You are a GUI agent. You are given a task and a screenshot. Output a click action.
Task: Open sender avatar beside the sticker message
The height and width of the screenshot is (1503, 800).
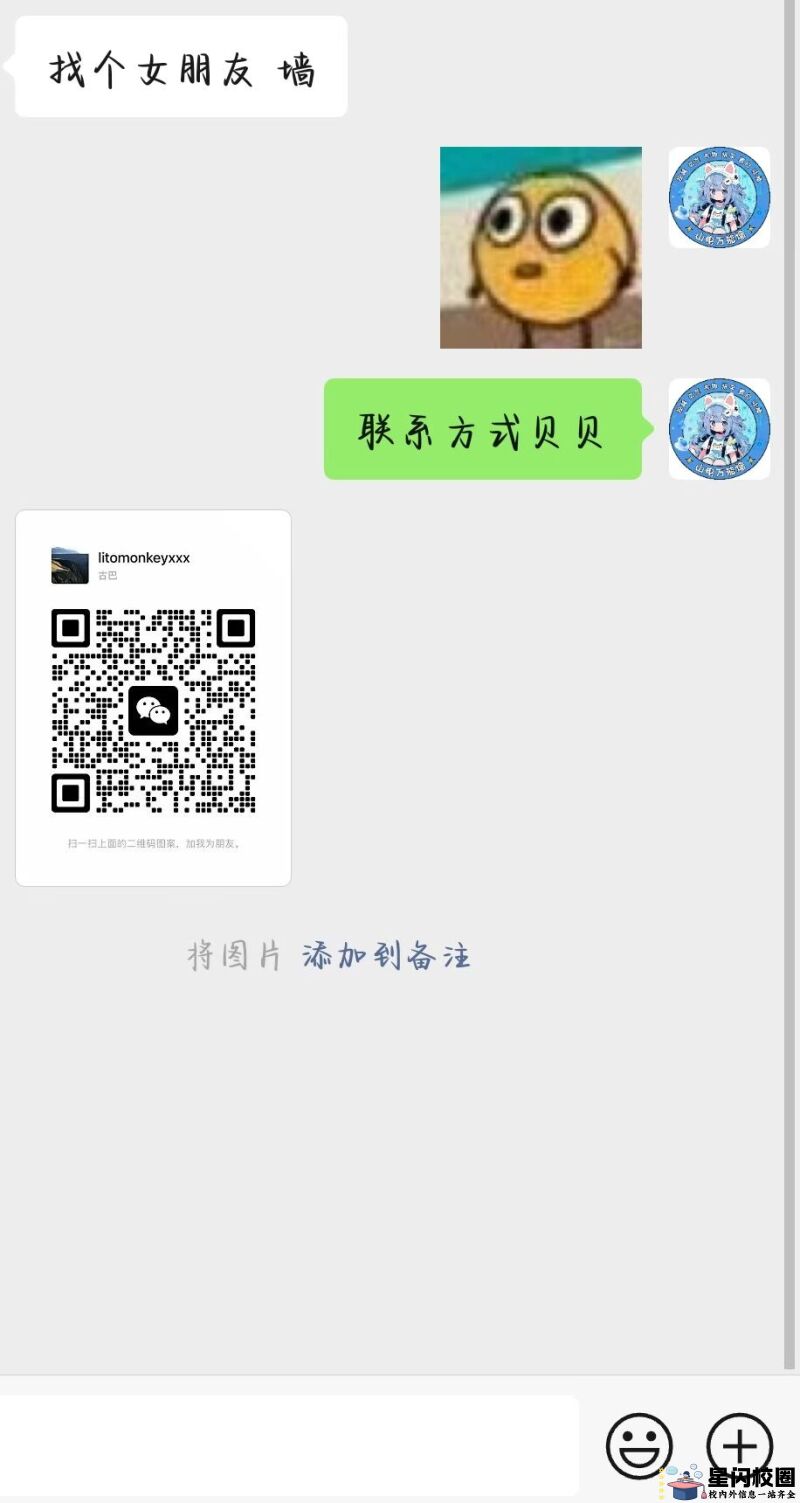coord(719,198)
